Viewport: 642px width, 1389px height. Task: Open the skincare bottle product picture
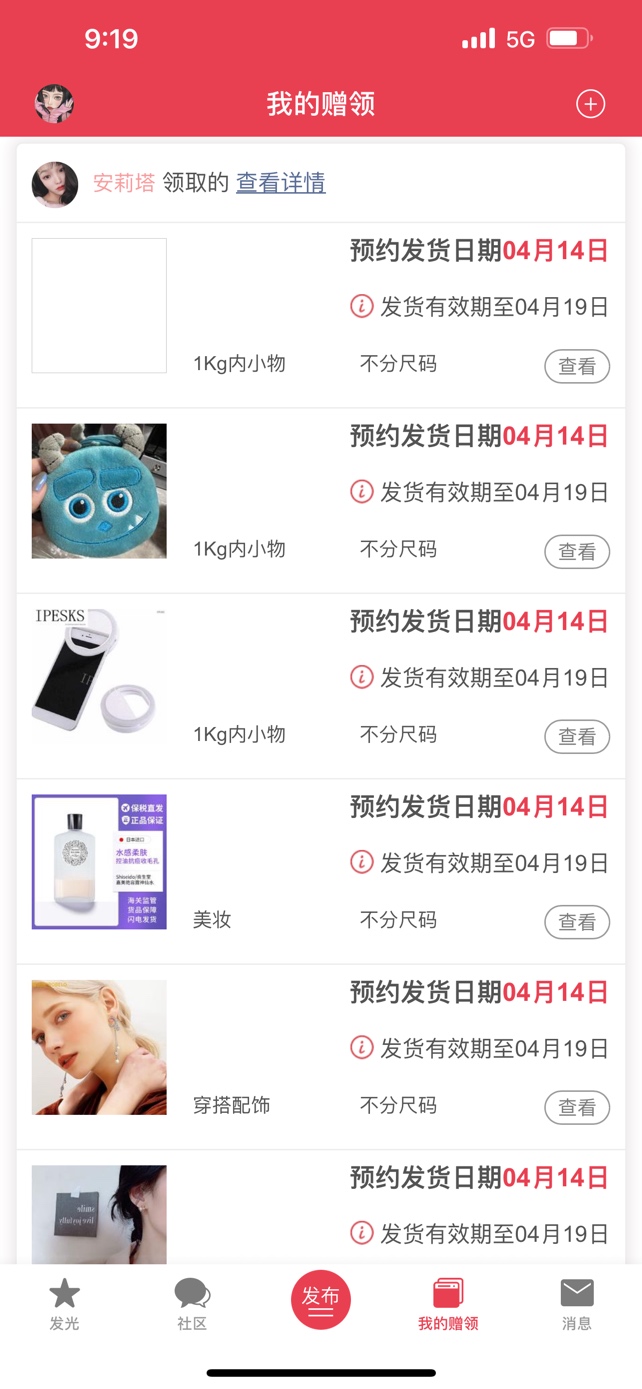[99, 861]
